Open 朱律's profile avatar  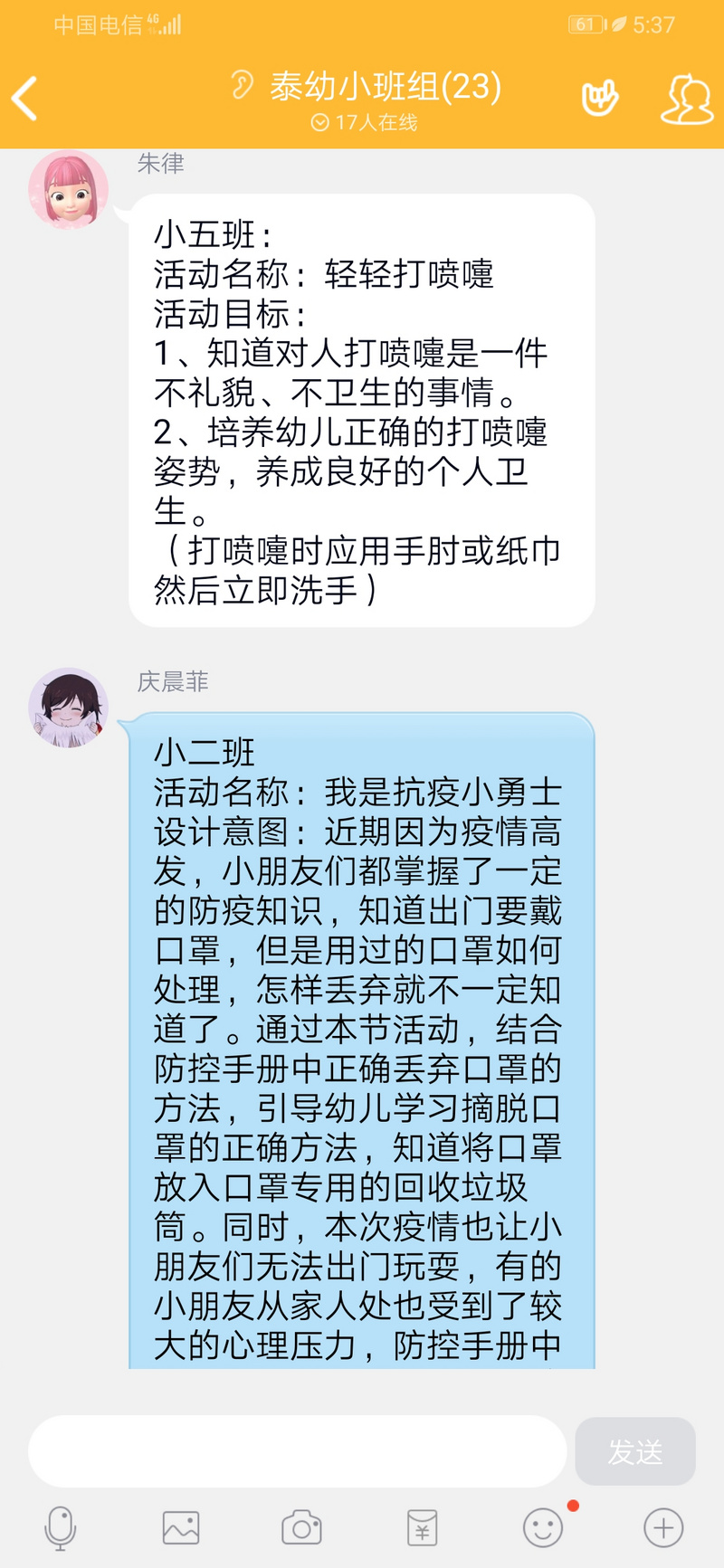[x=69, y=189]
